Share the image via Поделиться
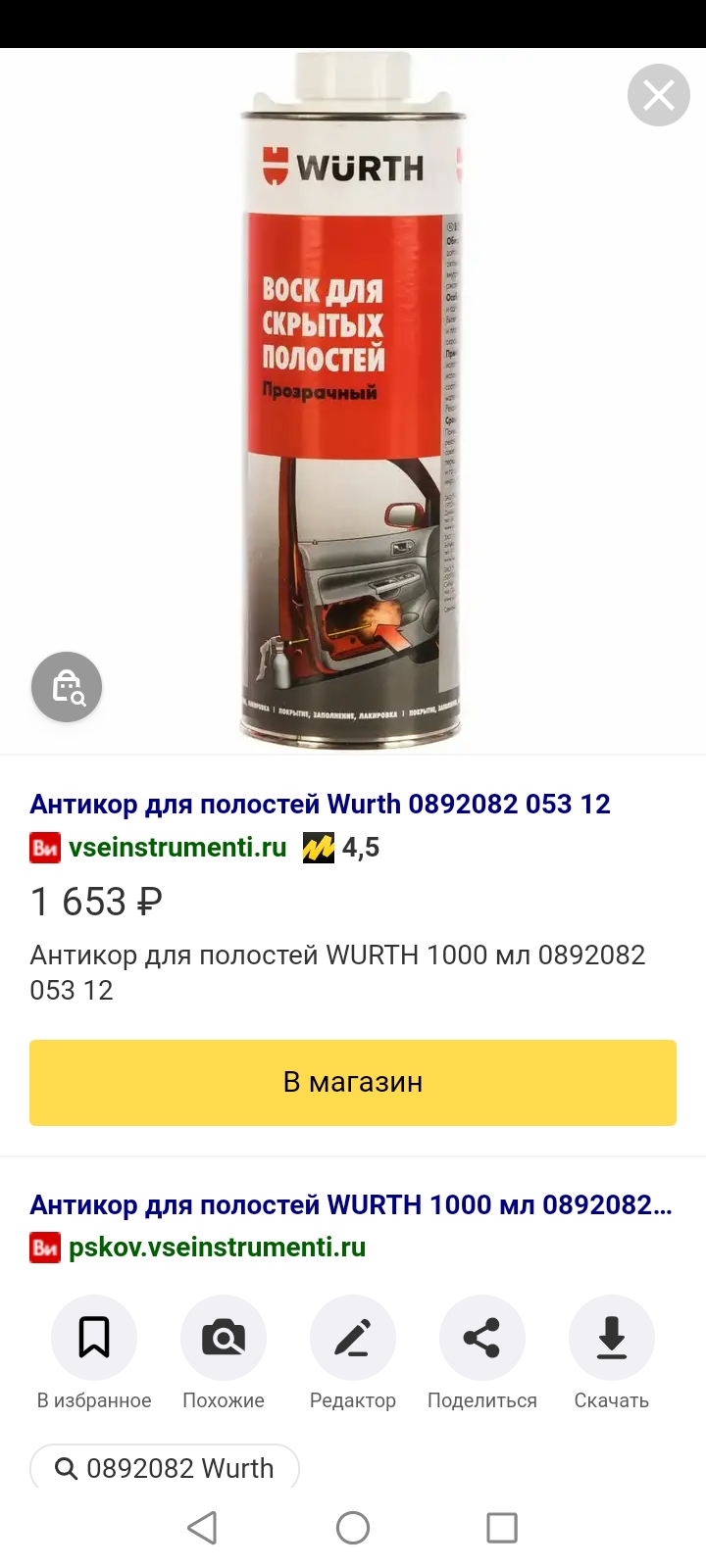The width and height of the screenshot is (706, 1568). [x=481, y=1339]
